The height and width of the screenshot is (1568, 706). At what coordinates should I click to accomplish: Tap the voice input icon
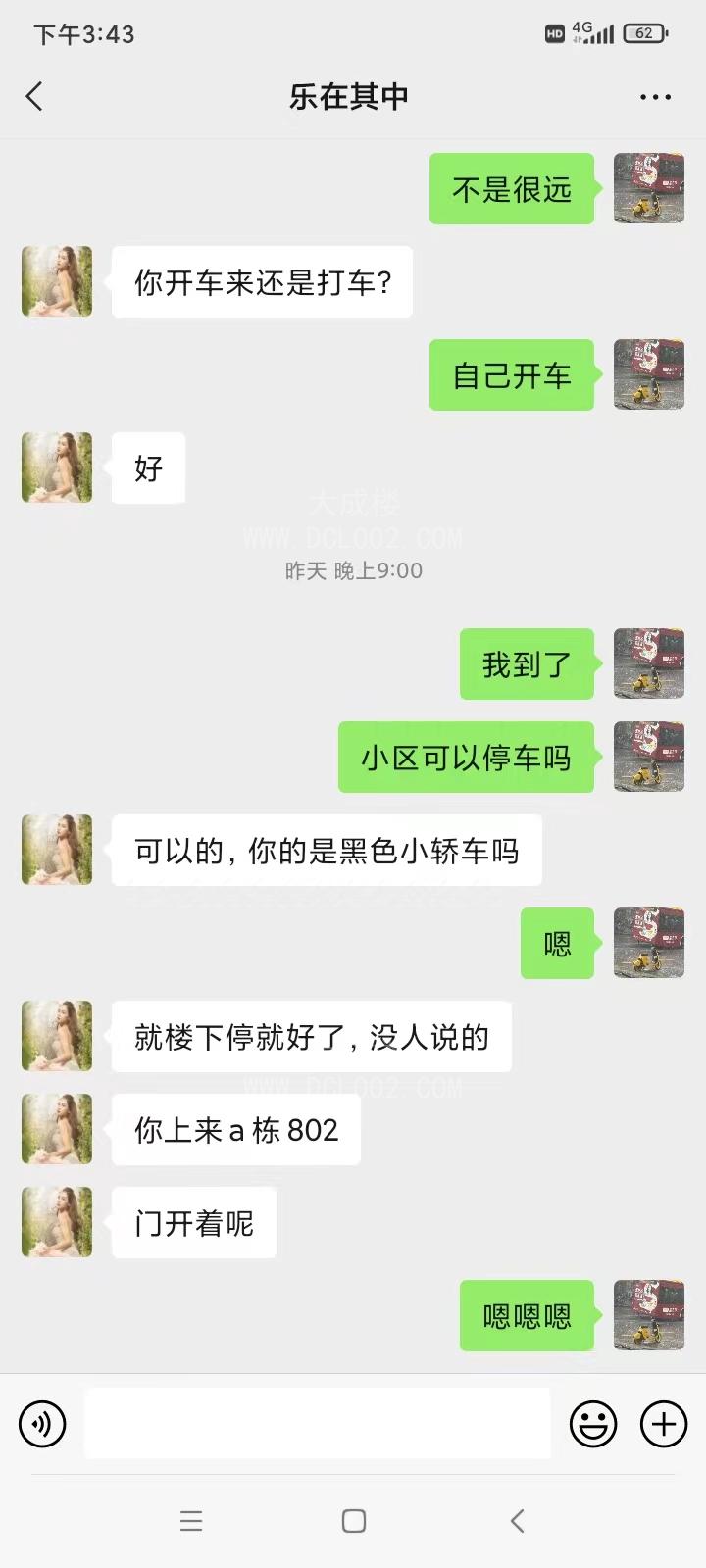[x=42, y=1423]
